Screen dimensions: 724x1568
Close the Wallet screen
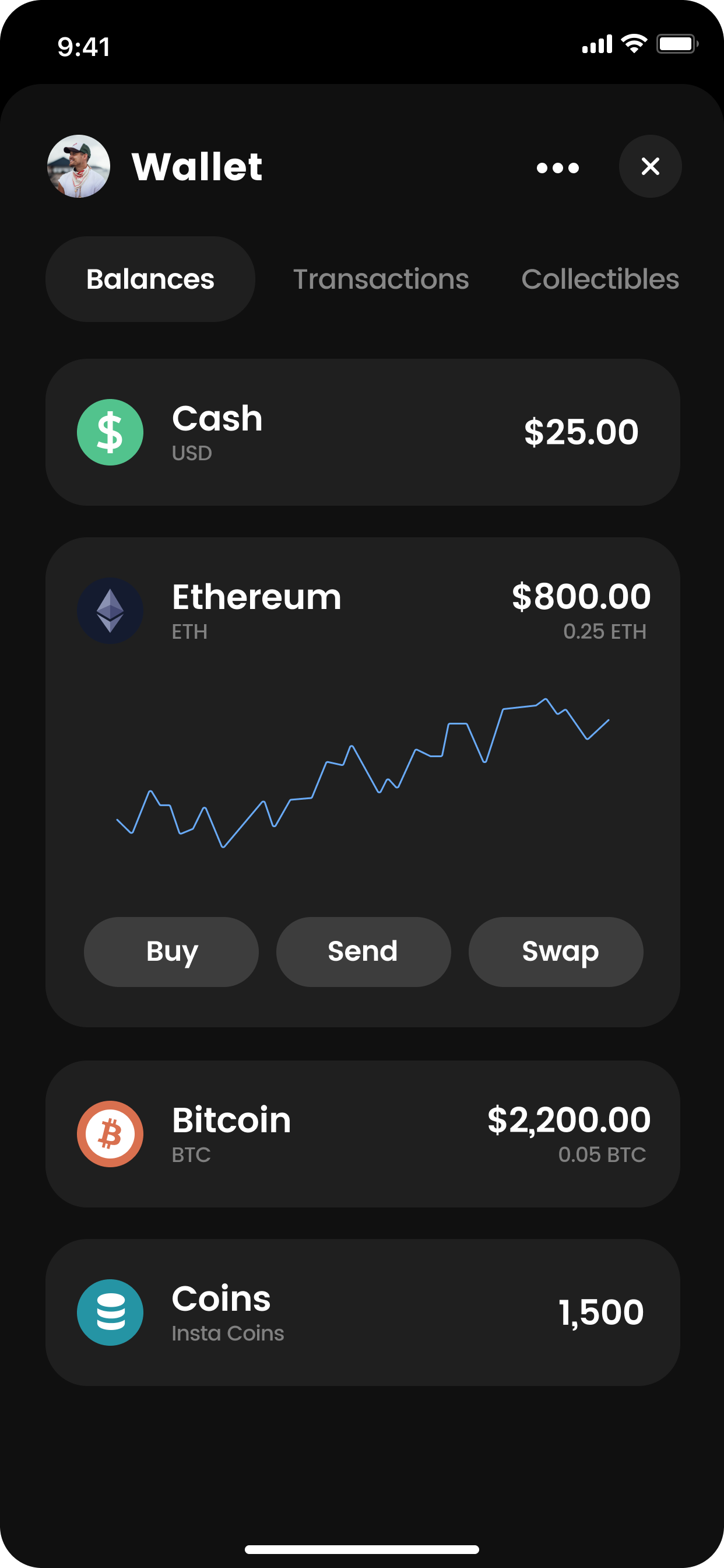(x=650, y=166)
